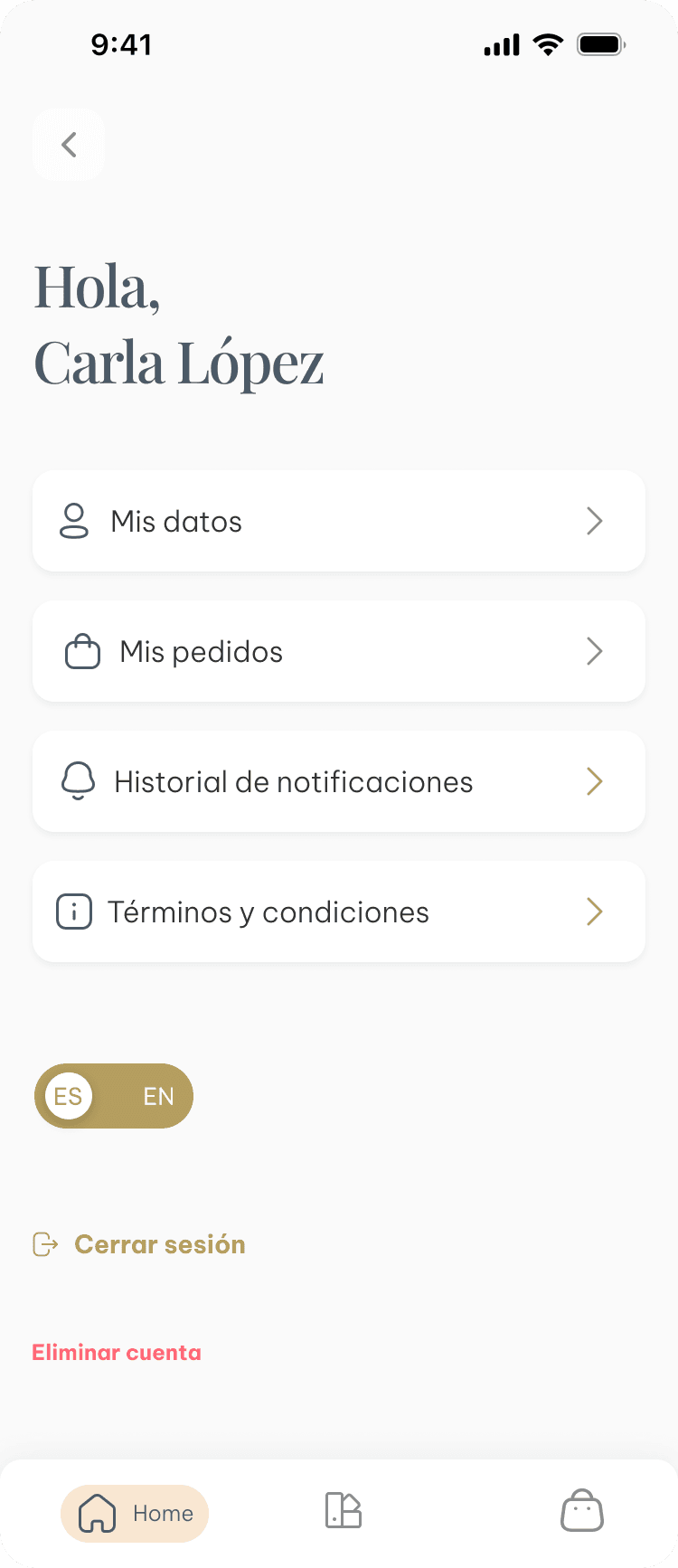Switch to the Home tab
This screenshot has width=678, height=1568.
tap(135, 1513)
